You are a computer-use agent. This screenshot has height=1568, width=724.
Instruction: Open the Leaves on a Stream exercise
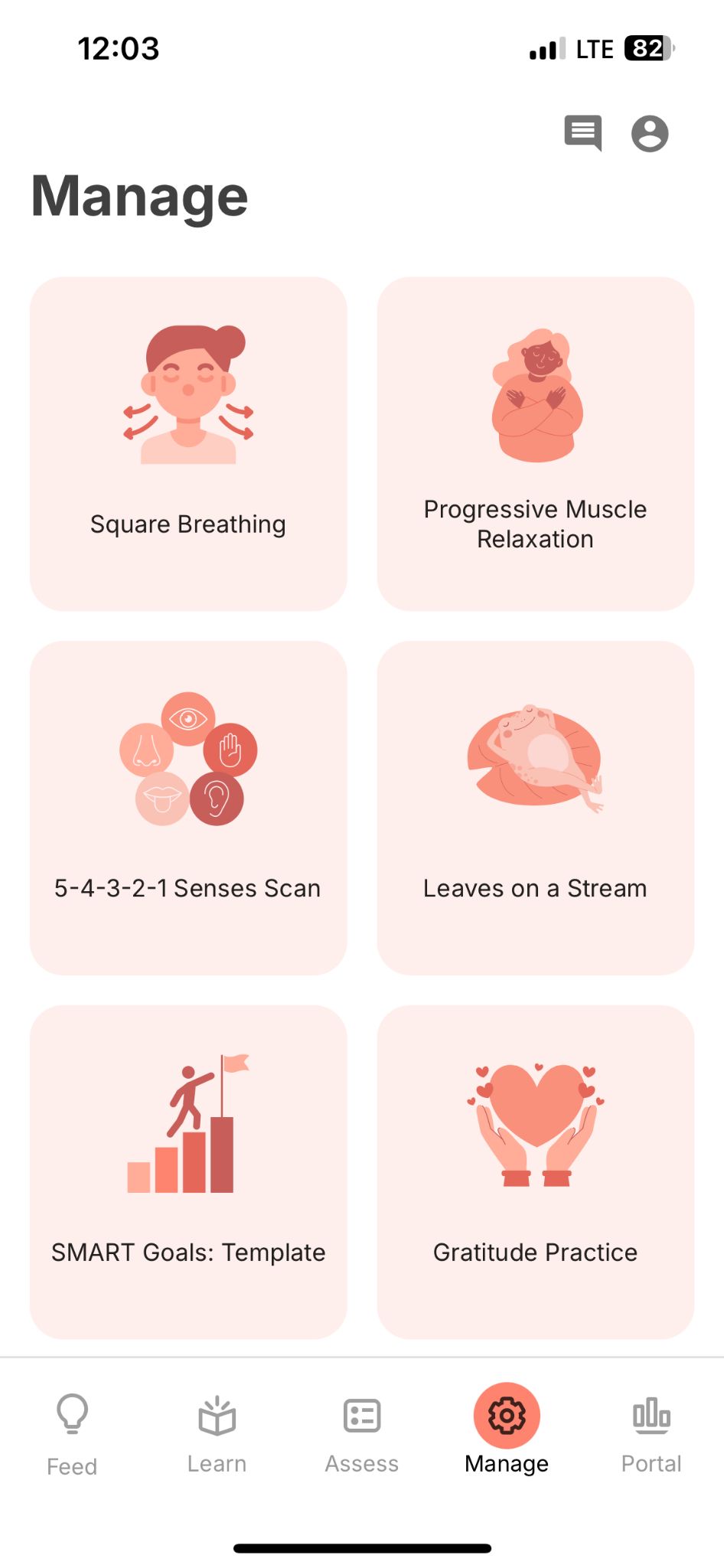click(535, 808)
